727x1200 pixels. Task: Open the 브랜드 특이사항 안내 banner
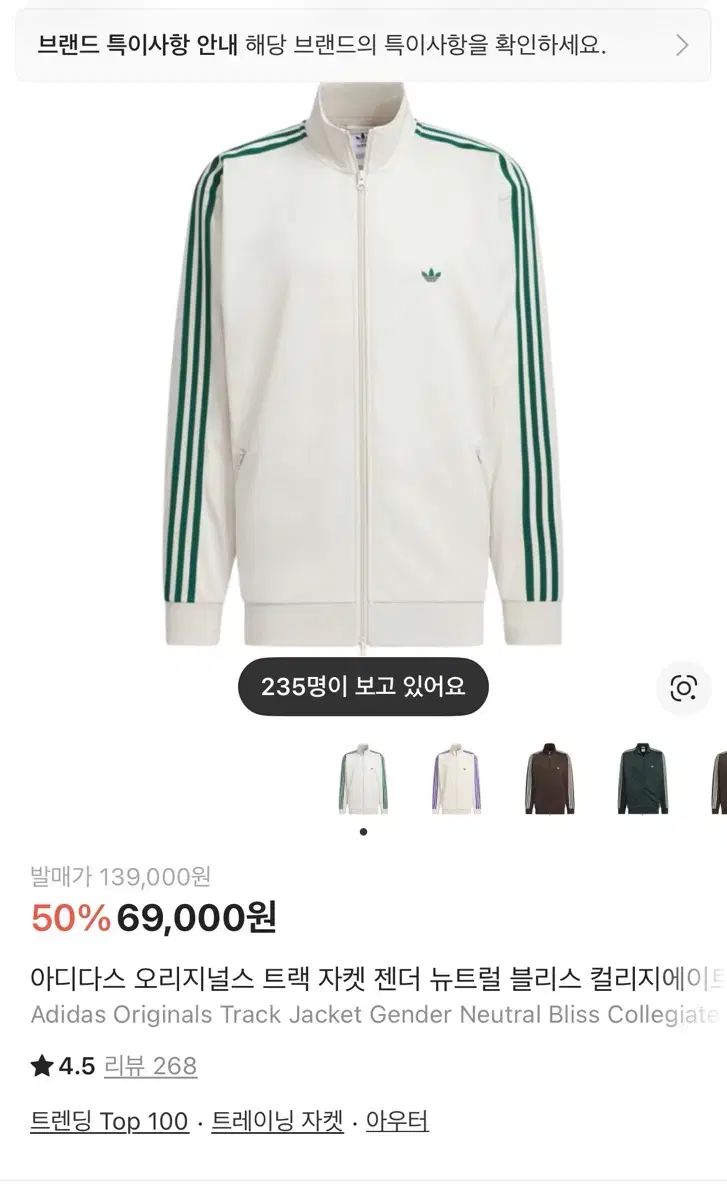(363, 45)
